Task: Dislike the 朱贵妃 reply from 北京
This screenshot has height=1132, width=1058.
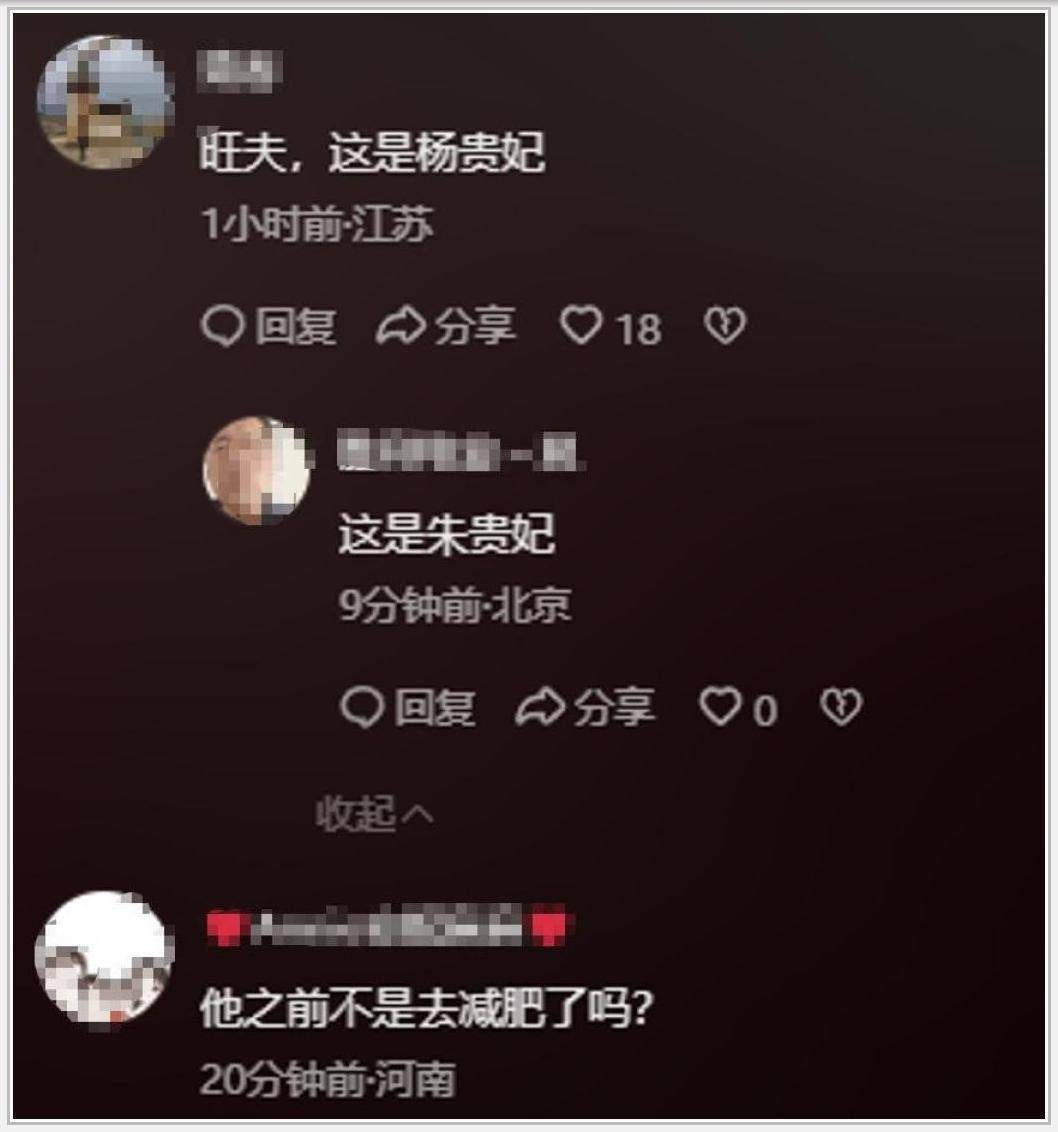Action: click(840, 708)
